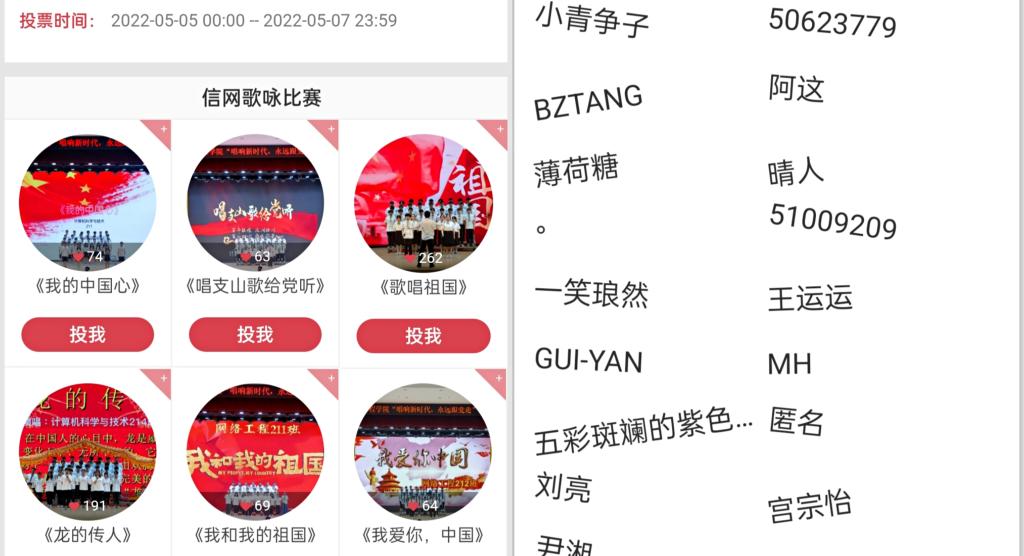
Task: View the 《我和我的祖国》 entry
Action: click(x=255, y=450)
